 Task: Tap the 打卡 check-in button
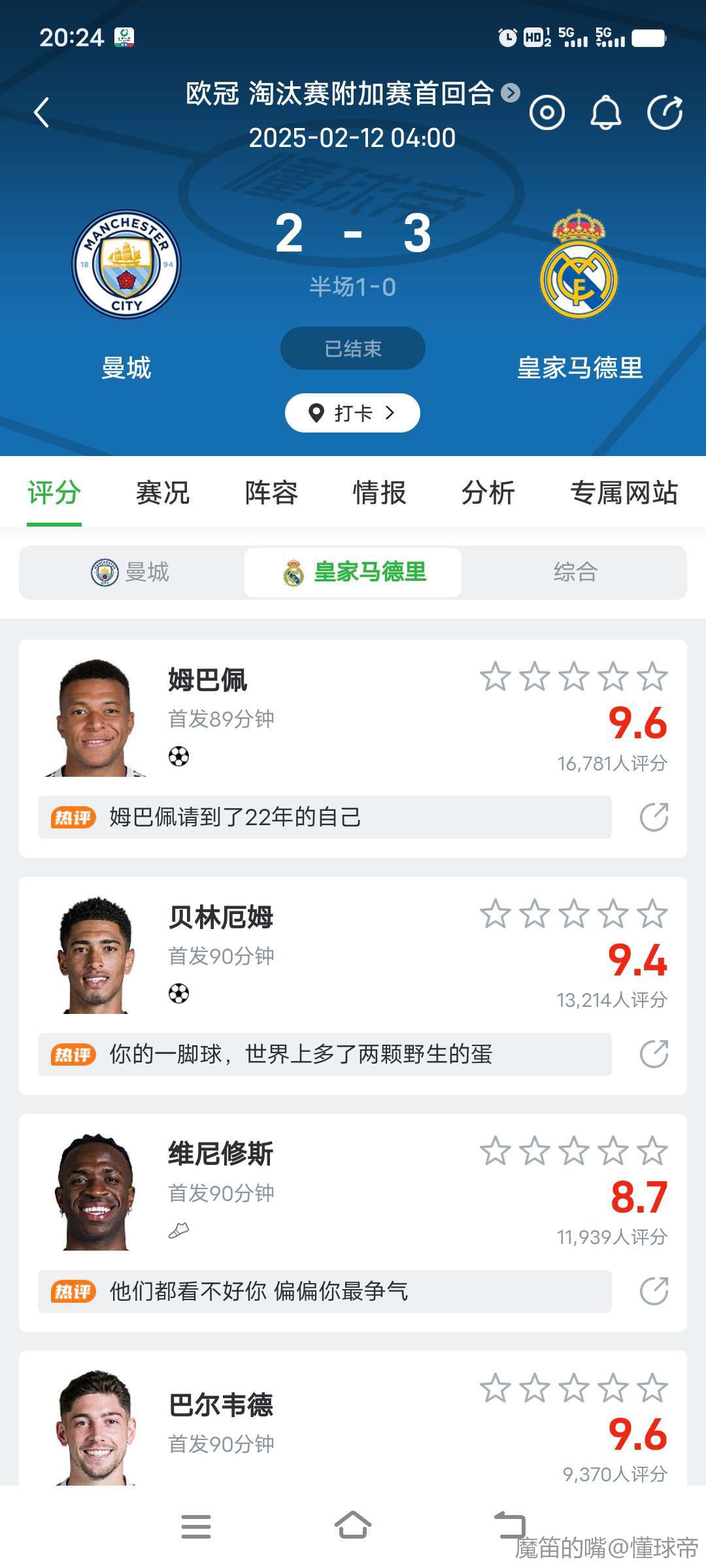352,413
